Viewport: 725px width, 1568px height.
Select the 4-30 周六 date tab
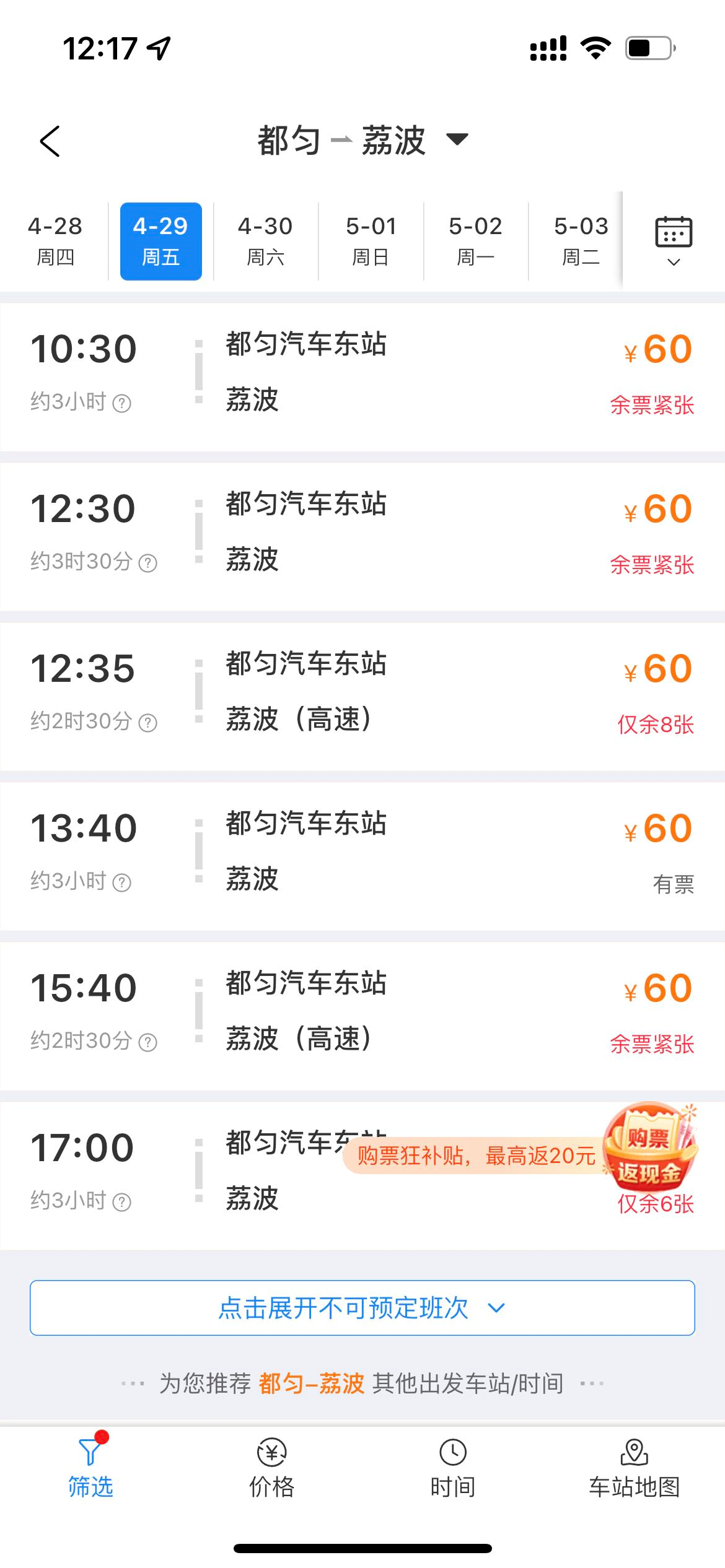265,241
